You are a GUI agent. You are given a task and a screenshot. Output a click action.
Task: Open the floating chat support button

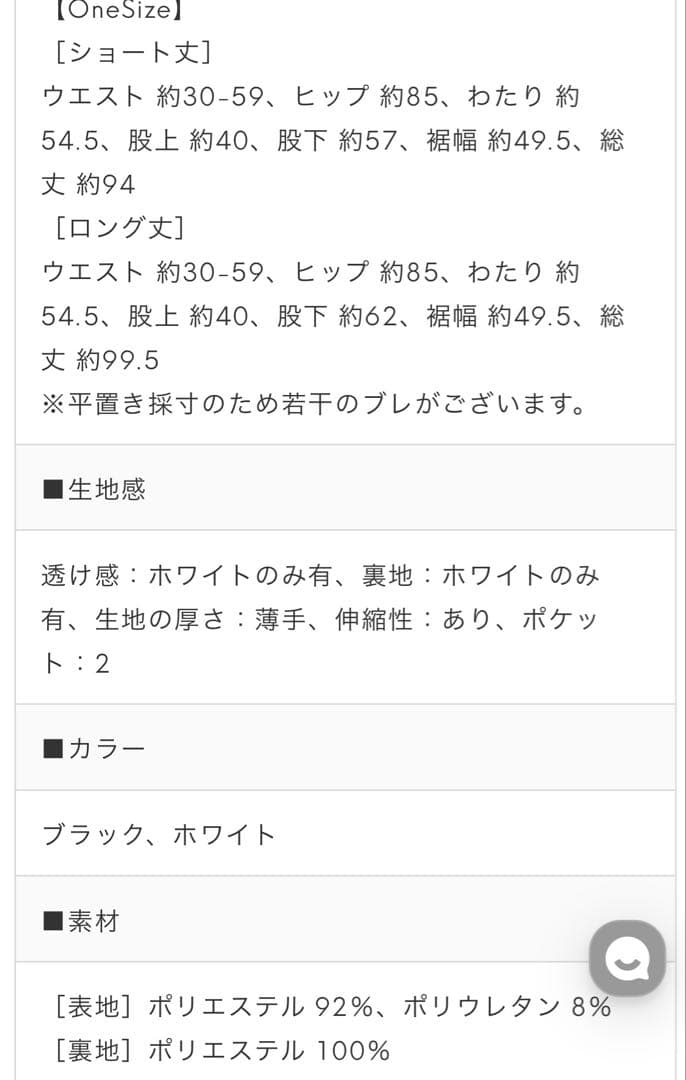pyautogui.click(x=627, y=958)
